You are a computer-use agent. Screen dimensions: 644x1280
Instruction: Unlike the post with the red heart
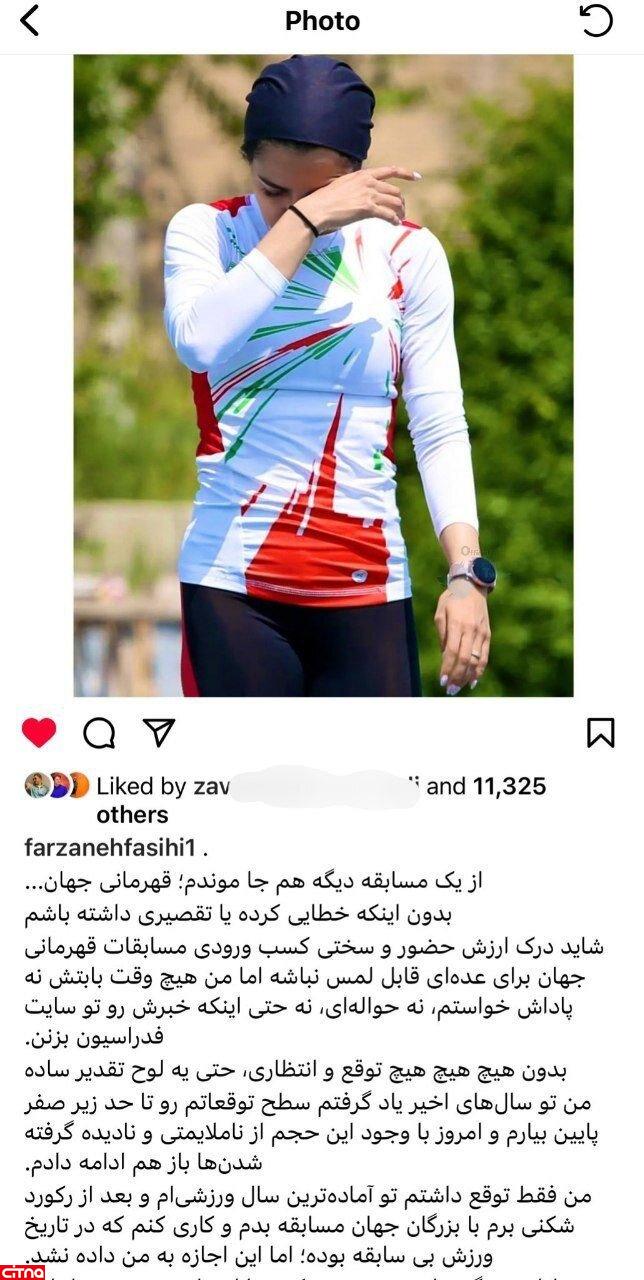pyautogui.click(x=39, y=733)
